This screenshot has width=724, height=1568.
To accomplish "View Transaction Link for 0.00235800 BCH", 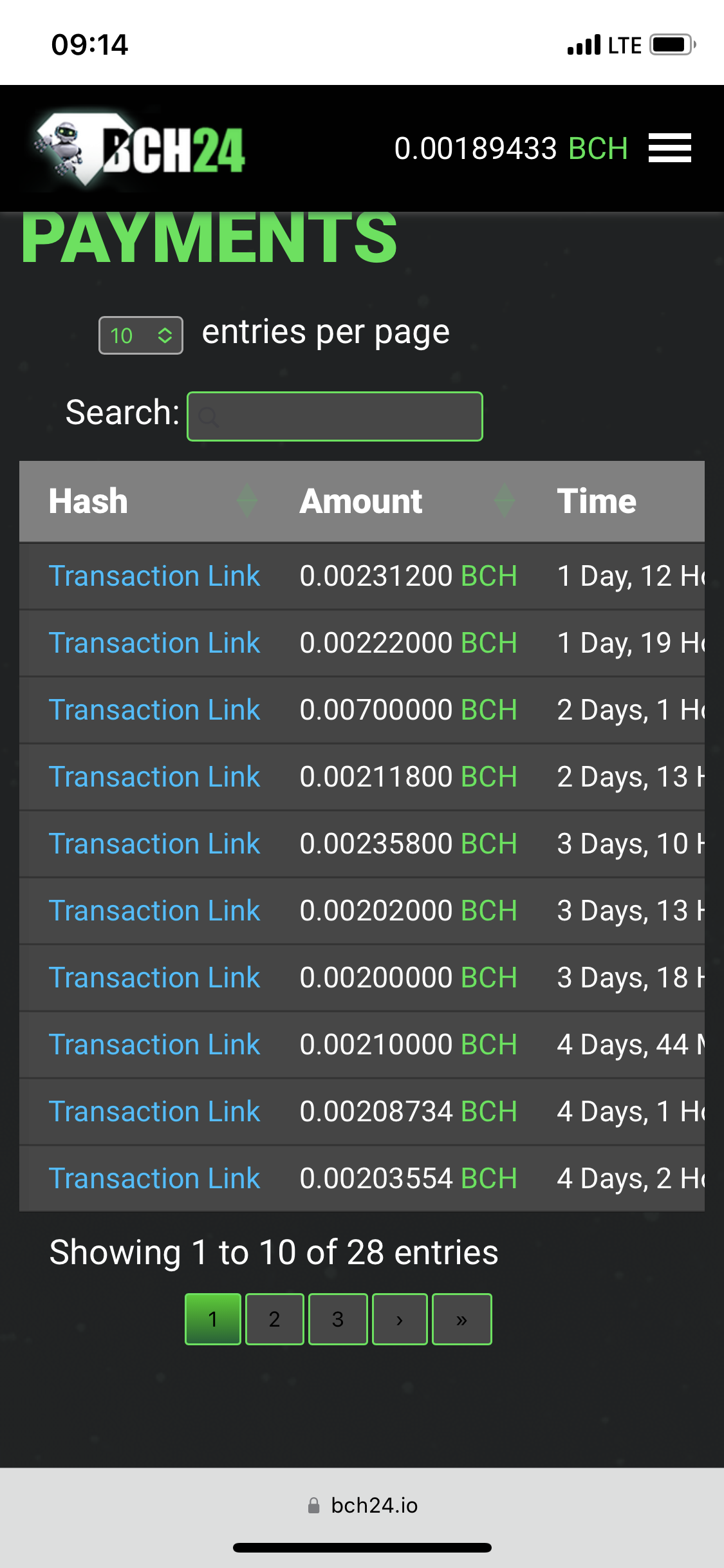I will tap(154, 844).
